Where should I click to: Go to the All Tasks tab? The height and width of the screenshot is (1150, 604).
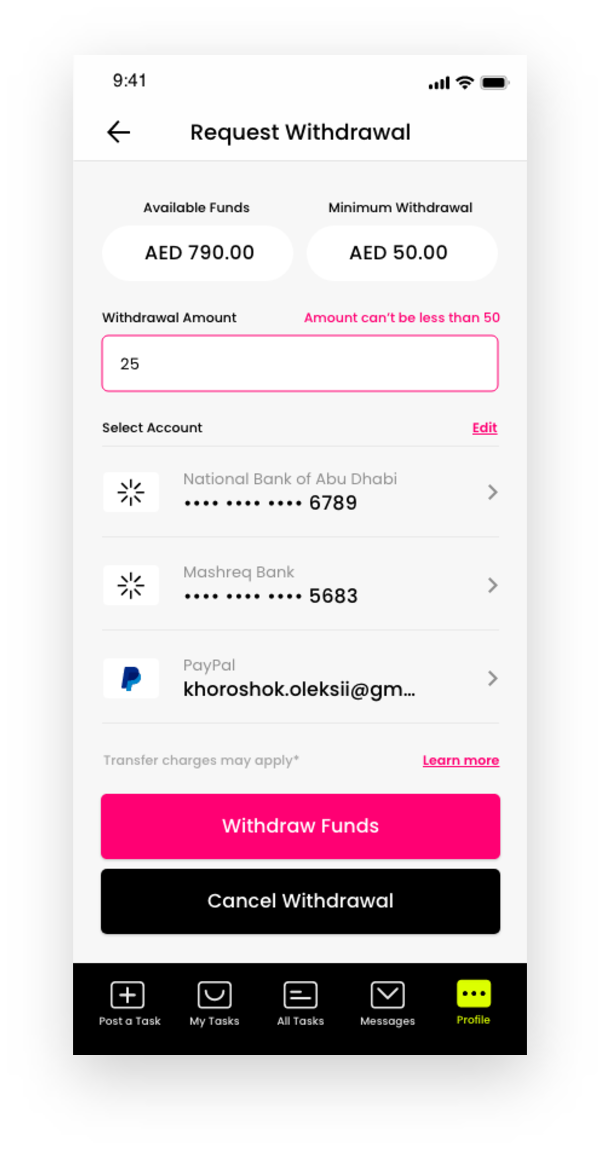click(301, 1004)
